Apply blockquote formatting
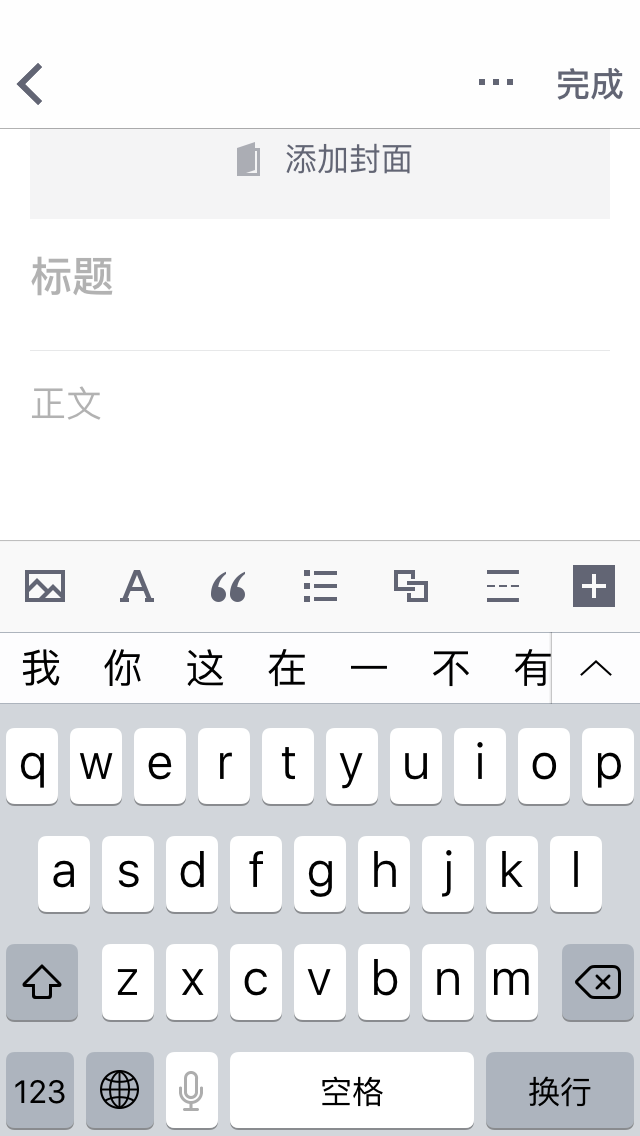This screenshot has height=1136, width=640. click(x=228, y=587)
